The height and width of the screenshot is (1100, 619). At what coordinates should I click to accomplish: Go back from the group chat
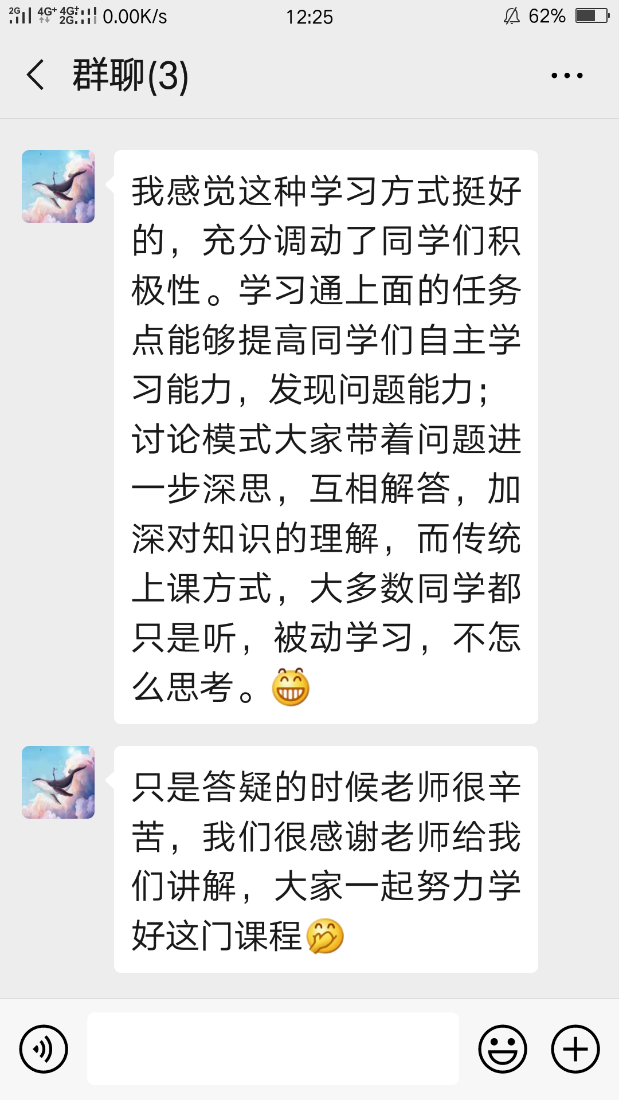(36, 75)
